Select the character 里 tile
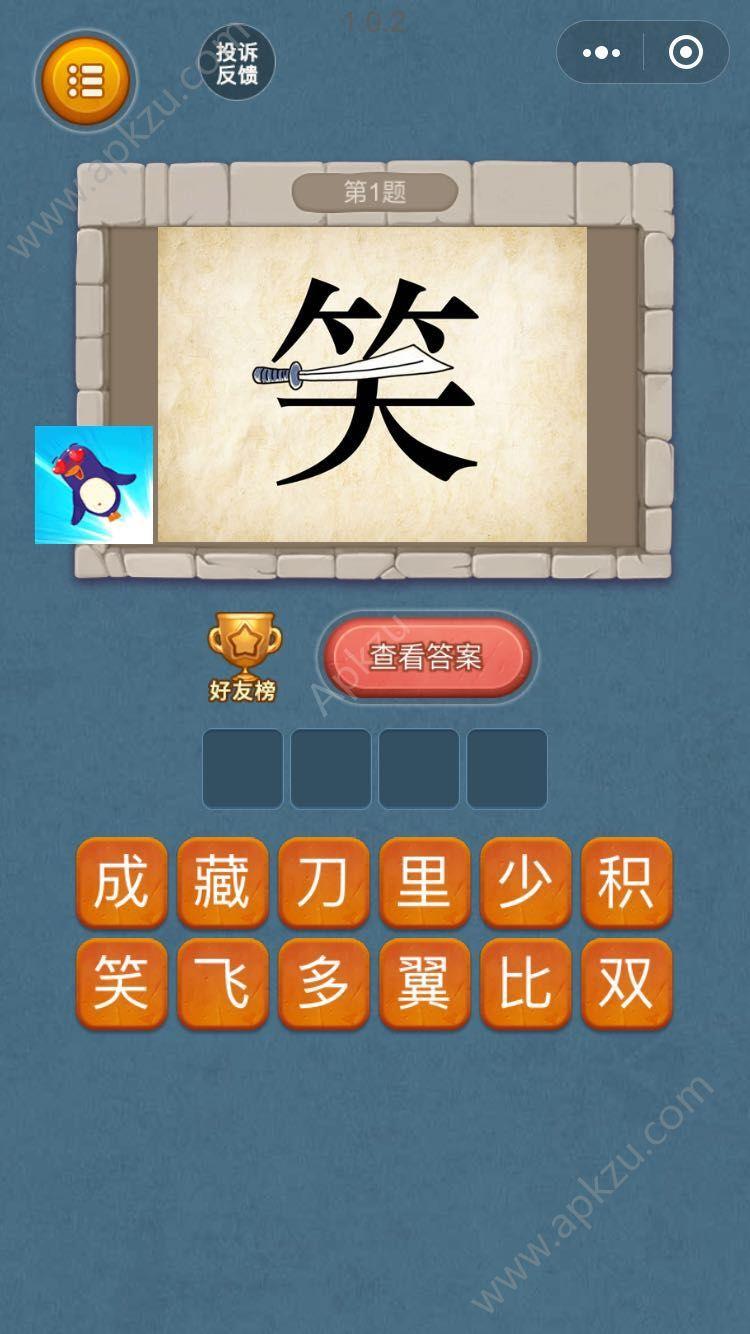The width and height of the screenshot is (750, 1334). [x=424, y=883]
